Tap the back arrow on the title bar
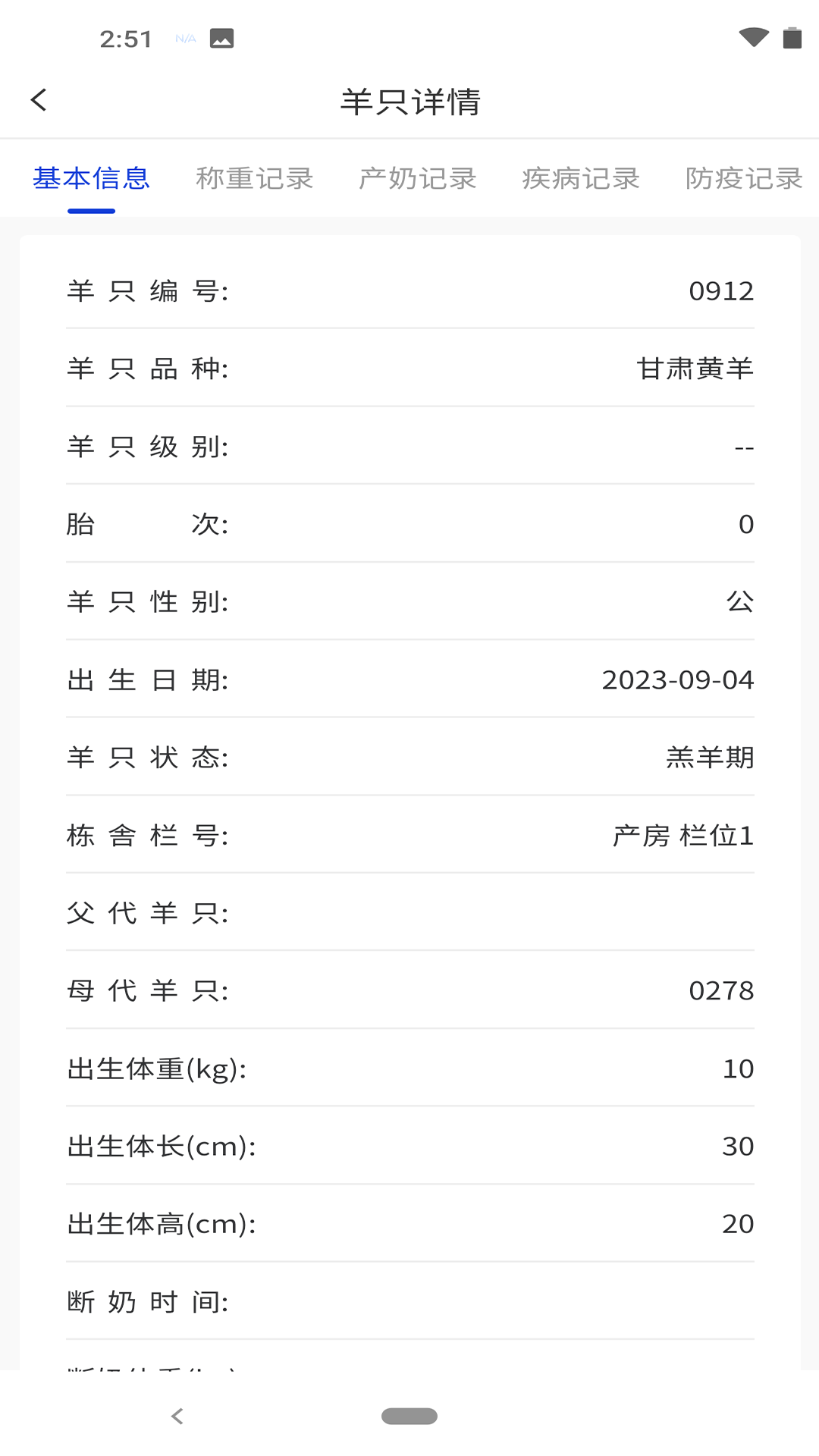Viewport: 819px width, 1456px height. coord(38,99)
